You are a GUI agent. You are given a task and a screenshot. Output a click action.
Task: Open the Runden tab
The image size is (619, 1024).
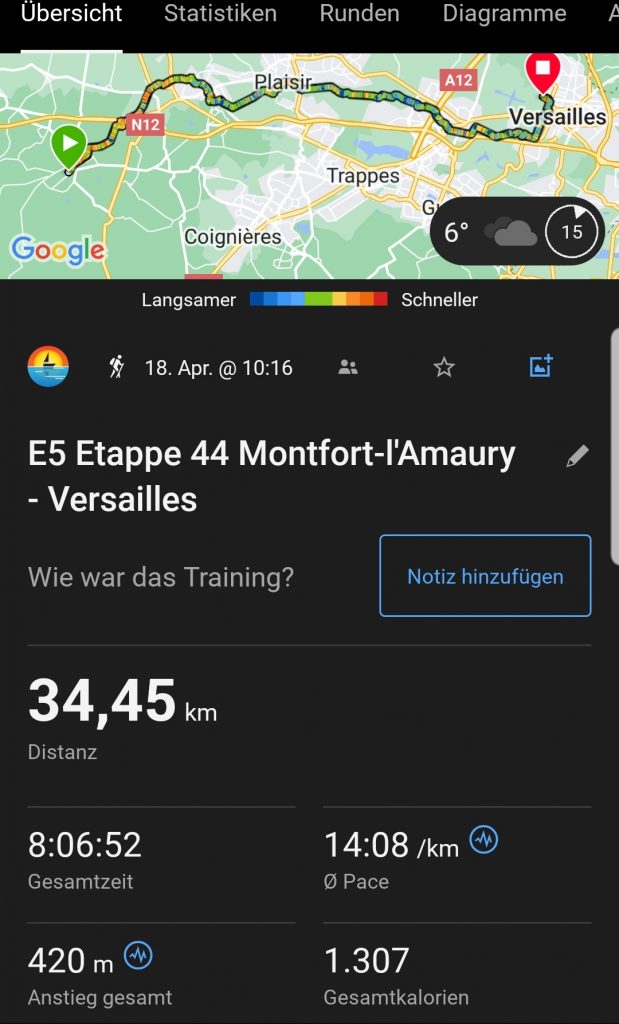click(x=359, y=14)
